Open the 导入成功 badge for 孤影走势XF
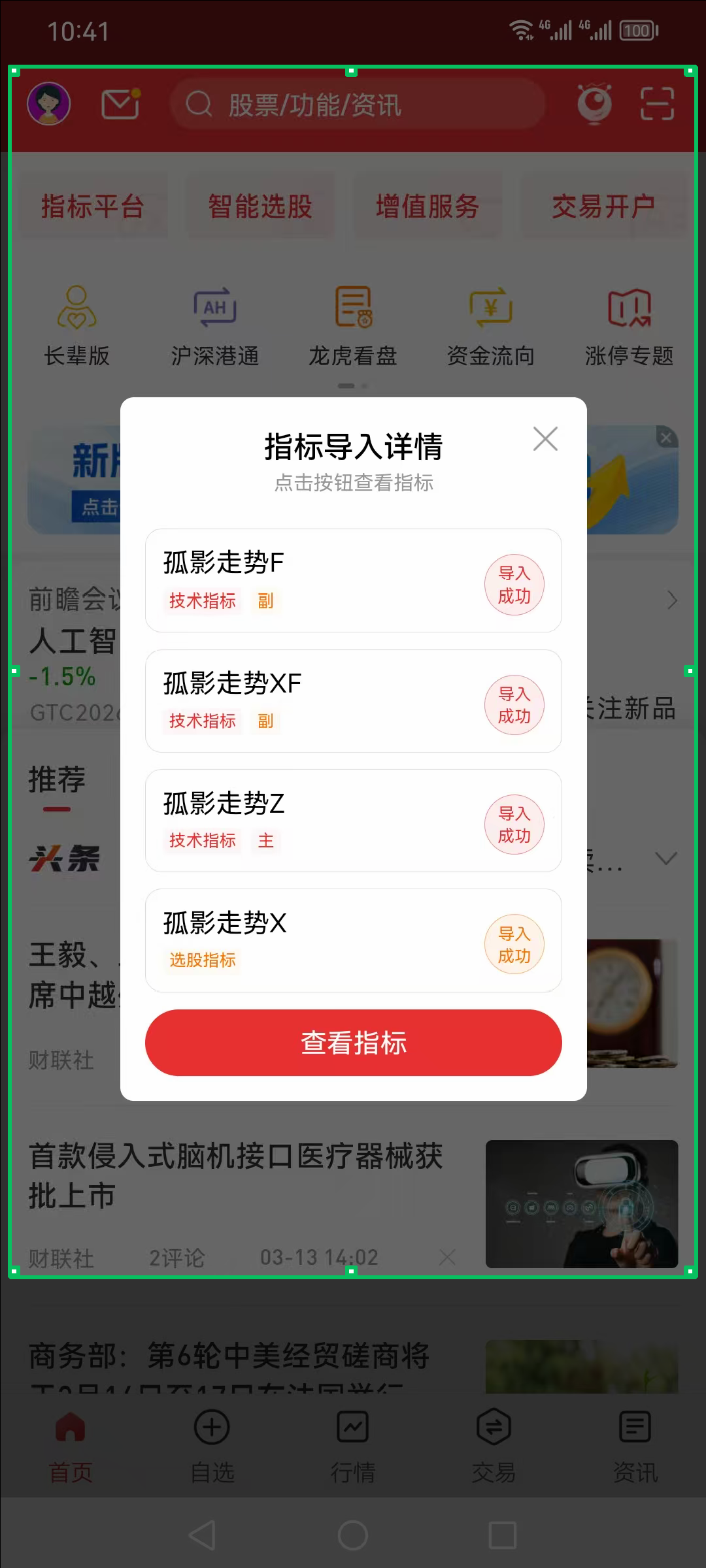Image resolution: width=706 pixels, height=1568 pixels. 514,705
